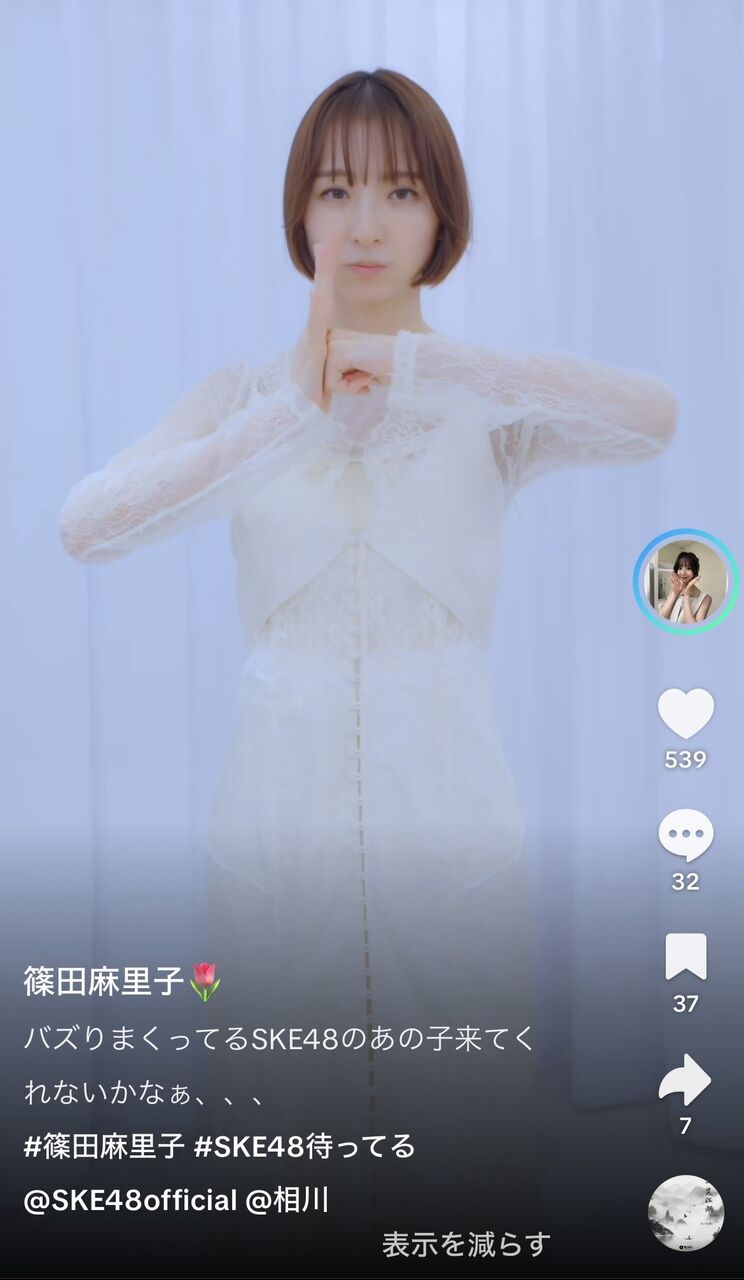Open the creator's profile avatar
This screenshot has width=744, height=1280.
click(686, 581)
